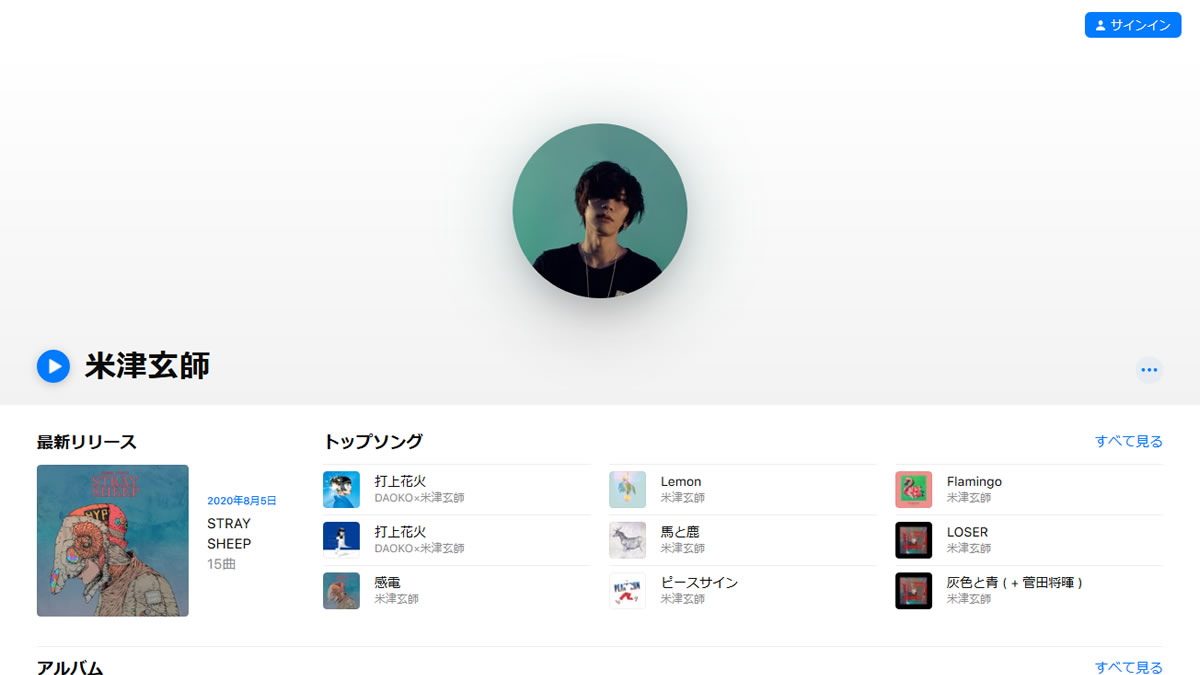Play 米津玄師 artist music

(53, 366)
